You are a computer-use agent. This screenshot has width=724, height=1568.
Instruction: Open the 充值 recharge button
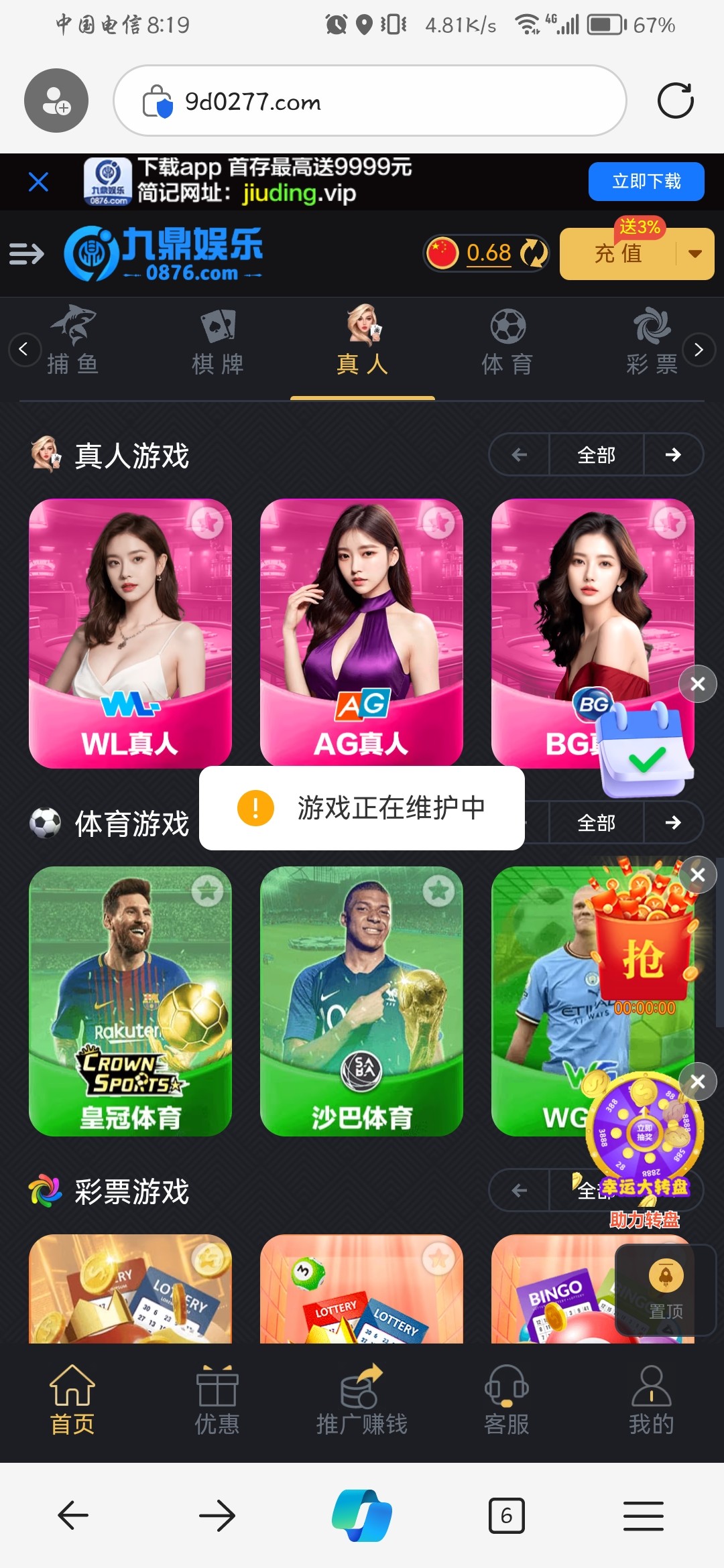[618, 254]
